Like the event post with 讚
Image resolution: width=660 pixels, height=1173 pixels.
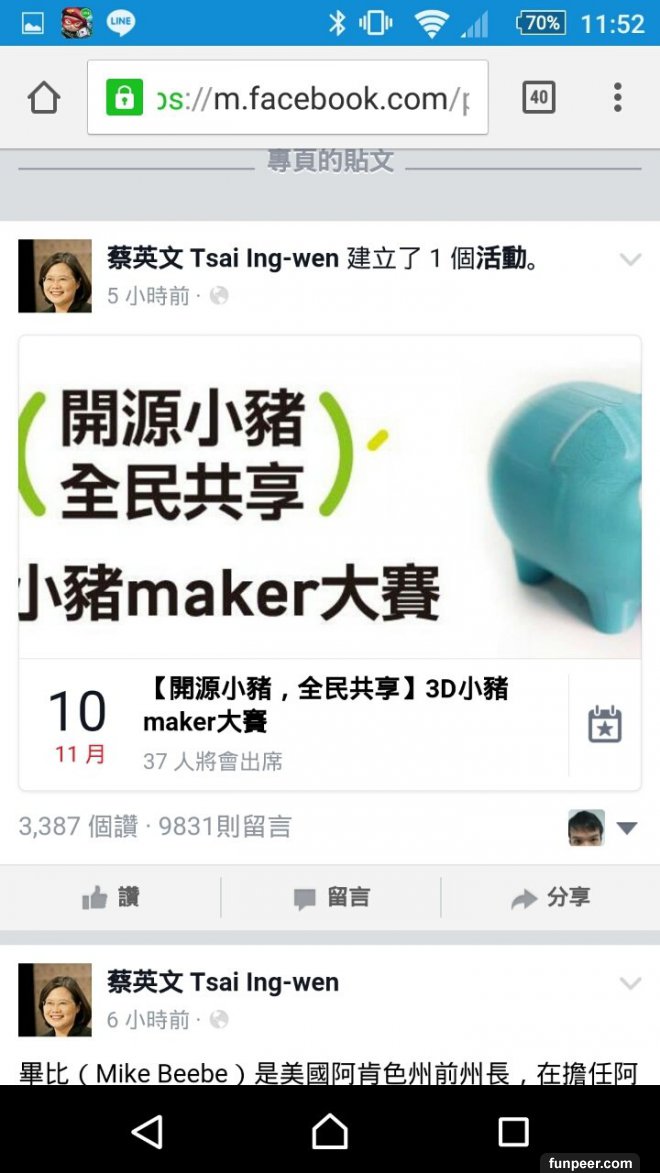point(110,898)
